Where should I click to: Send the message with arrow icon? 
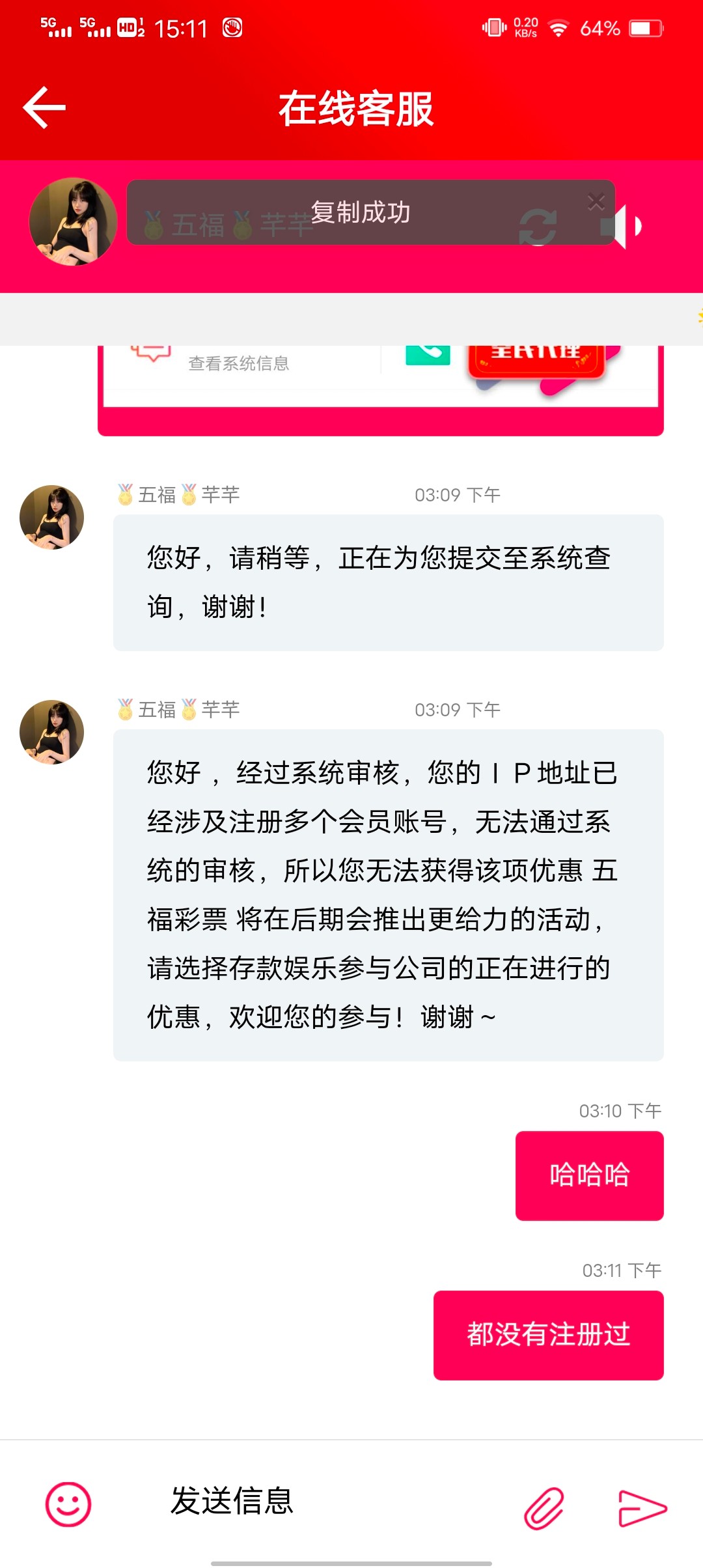coord(642,1508)
